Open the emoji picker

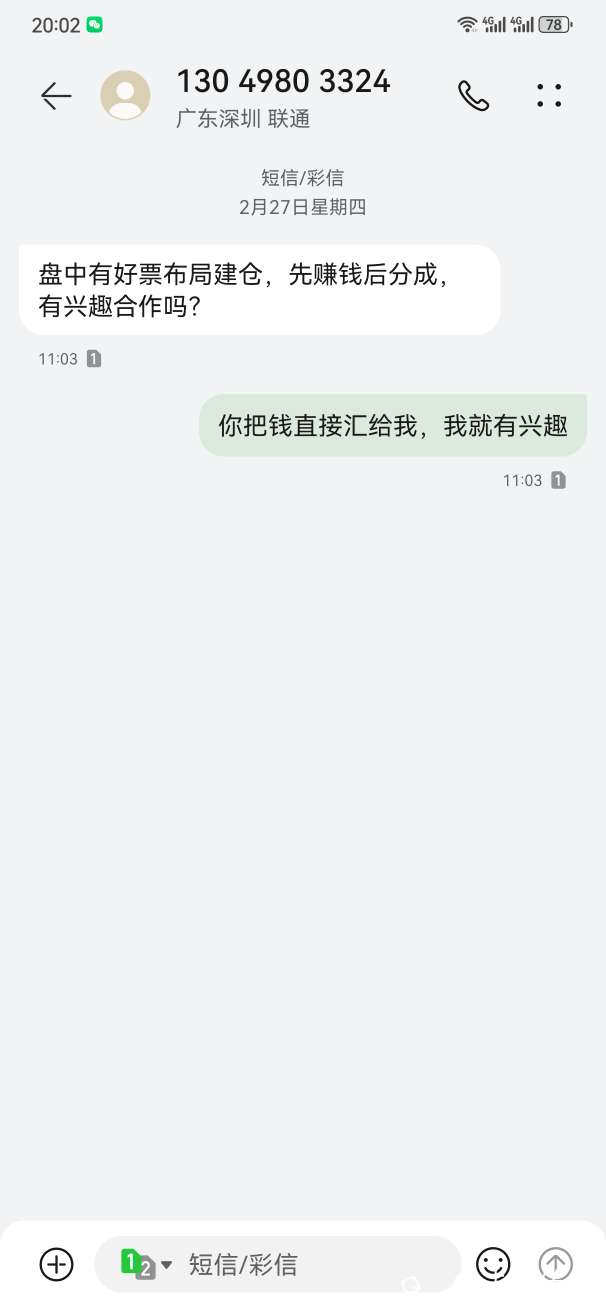point(493,1264)
